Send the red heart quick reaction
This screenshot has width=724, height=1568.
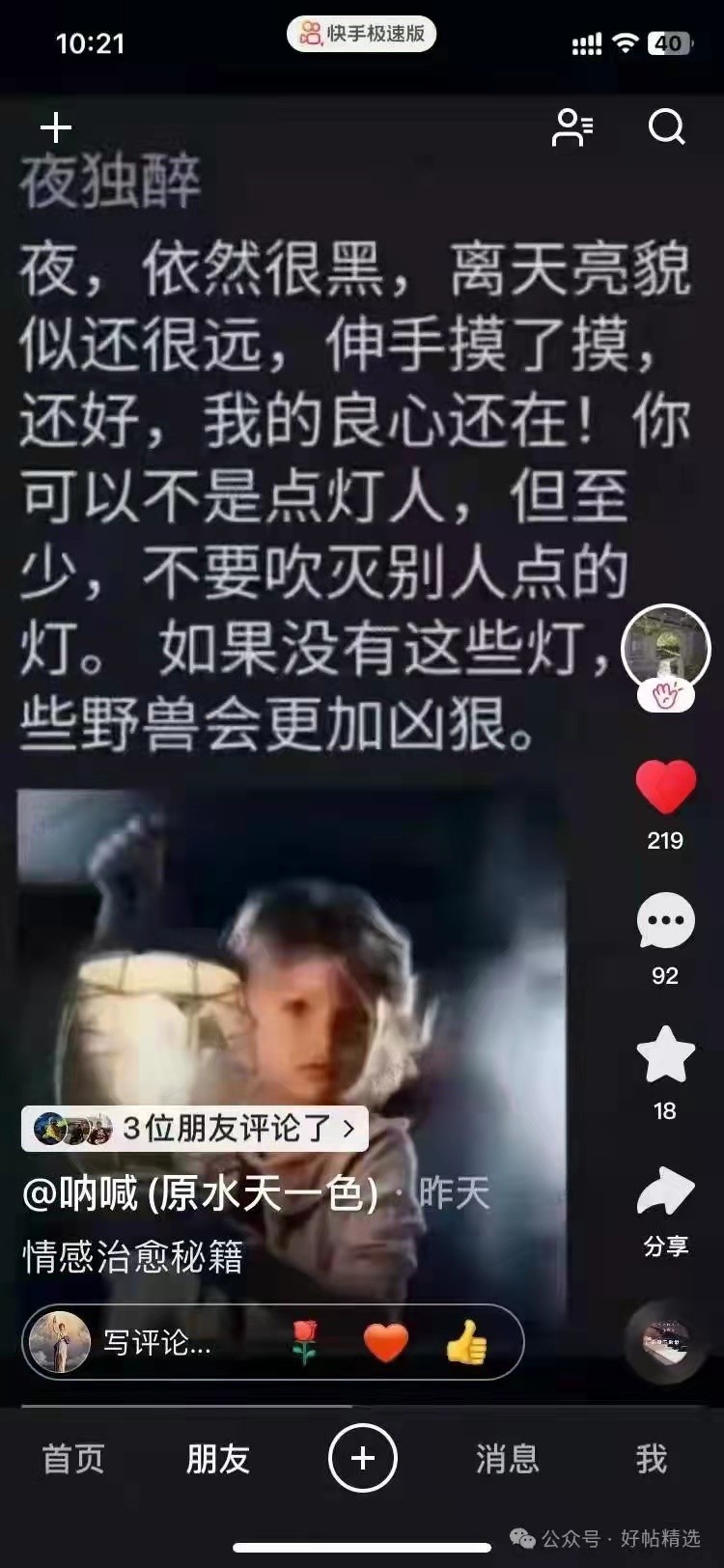(x=386, y=1343)
